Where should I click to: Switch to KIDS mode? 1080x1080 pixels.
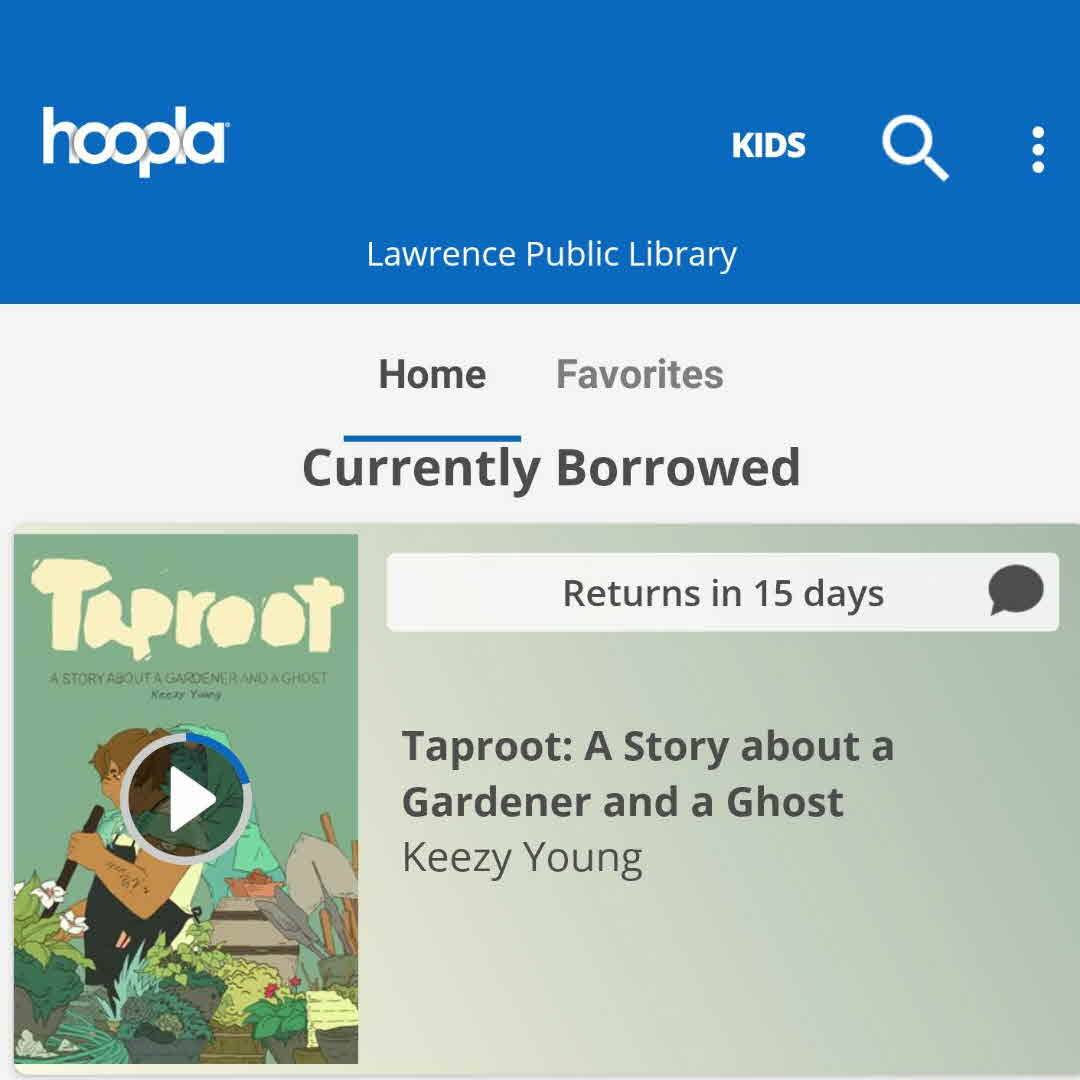pyautogui.click(x=768, y=146)
